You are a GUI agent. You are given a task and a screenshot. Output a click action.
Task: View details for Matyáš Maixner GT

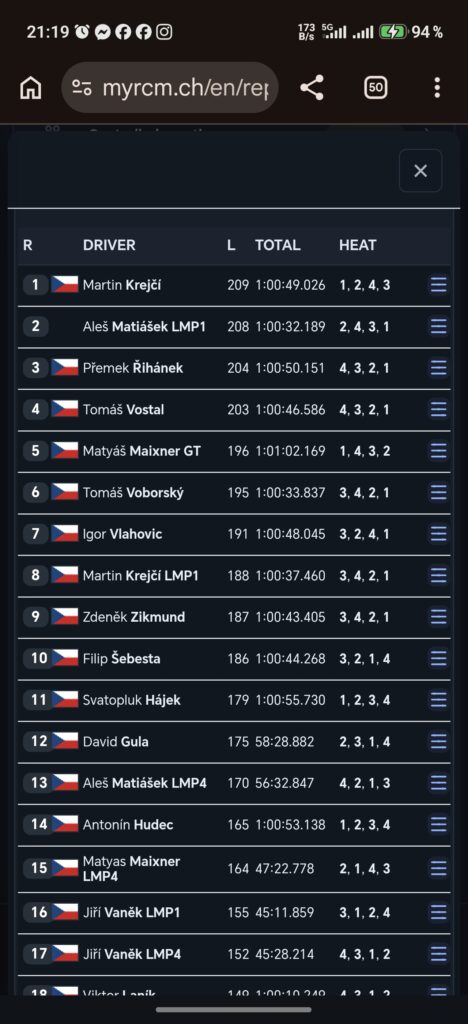438,451
